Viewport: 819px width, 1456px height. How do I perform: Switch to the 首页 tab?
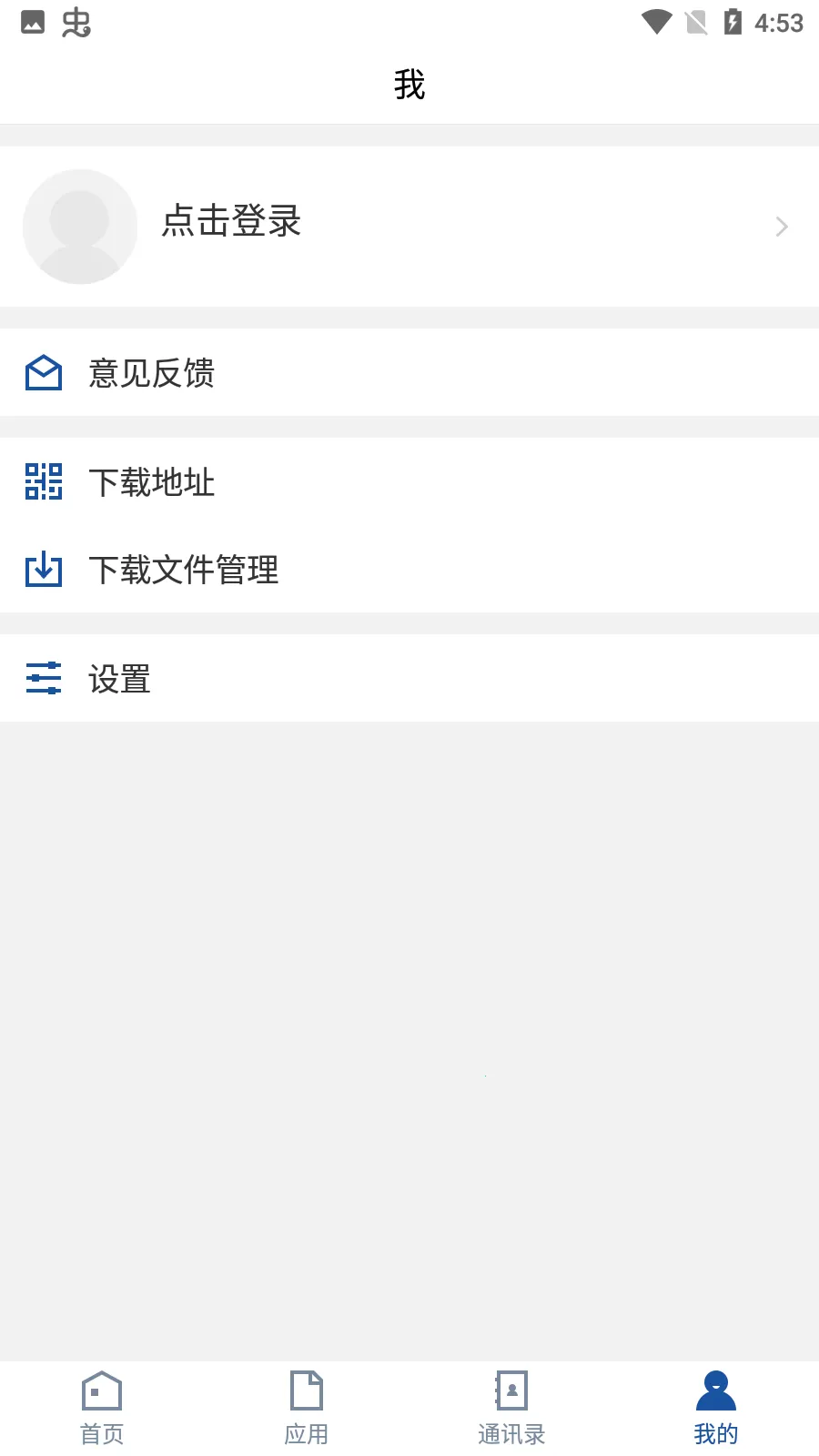point(102,1409)
